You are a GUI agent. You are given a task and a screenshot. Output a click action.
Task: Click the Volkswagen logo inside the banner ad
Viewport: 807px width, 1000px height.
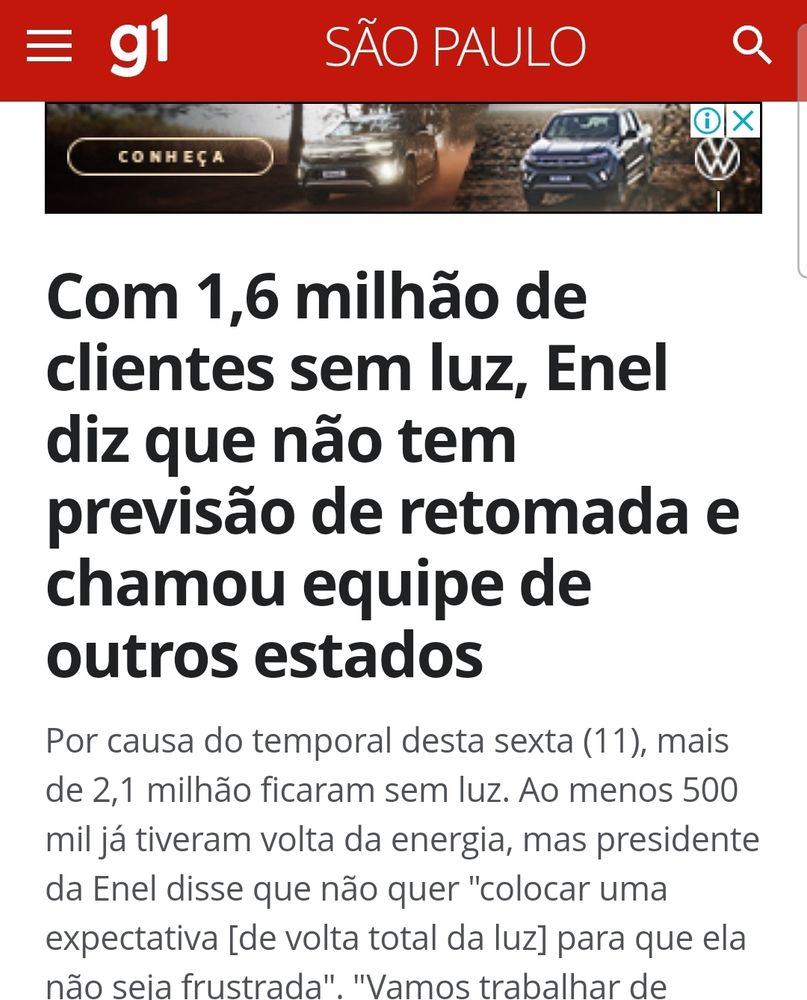coord(717,160)
